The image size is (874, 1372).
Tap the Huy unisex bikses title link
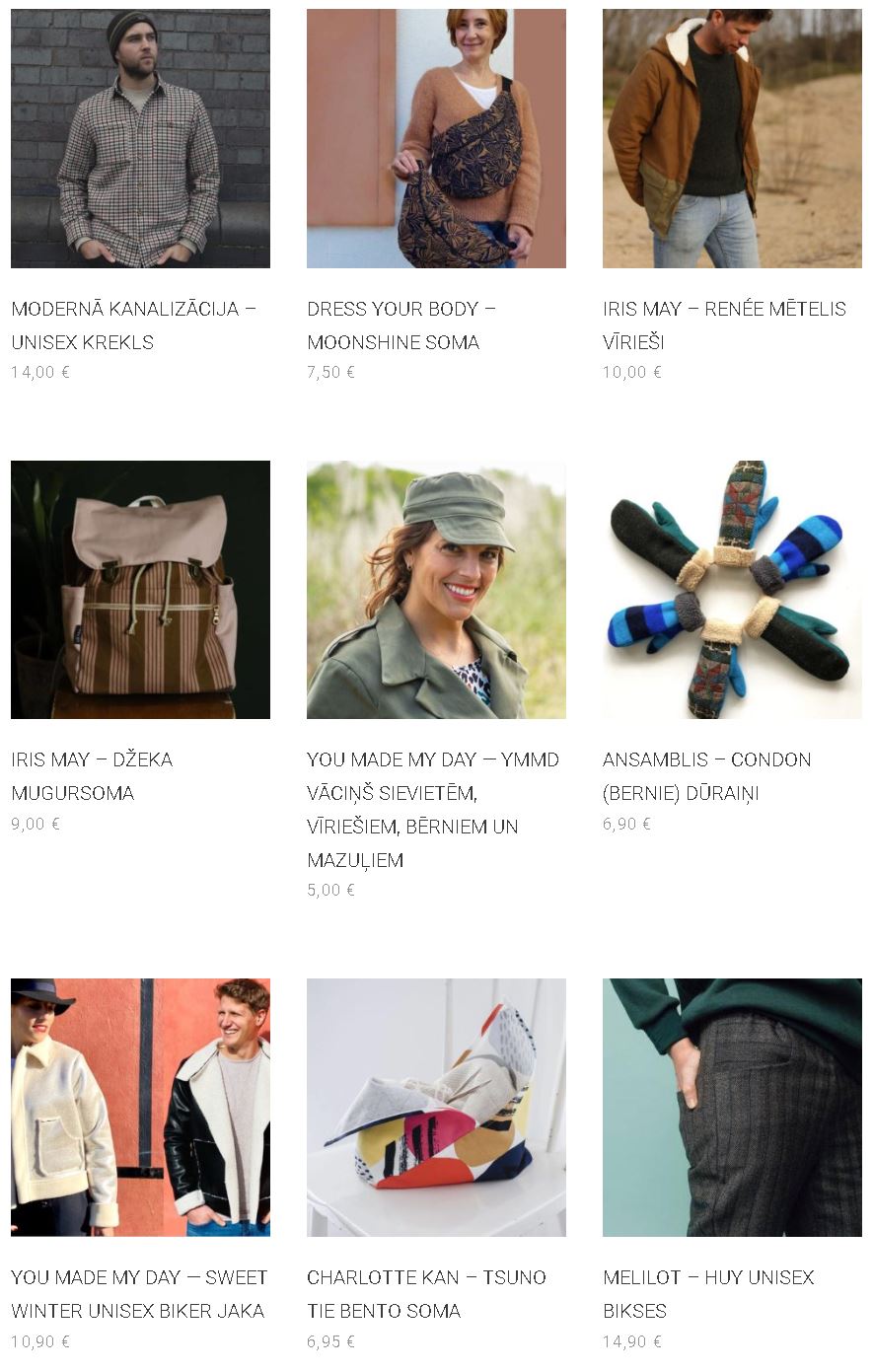(708, 1294)
